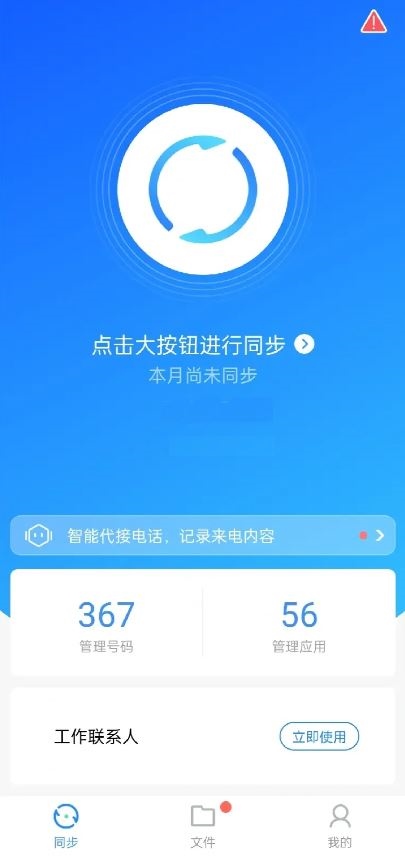Tap the big circular sync button
405x856 pixels.
pos(202,189)
